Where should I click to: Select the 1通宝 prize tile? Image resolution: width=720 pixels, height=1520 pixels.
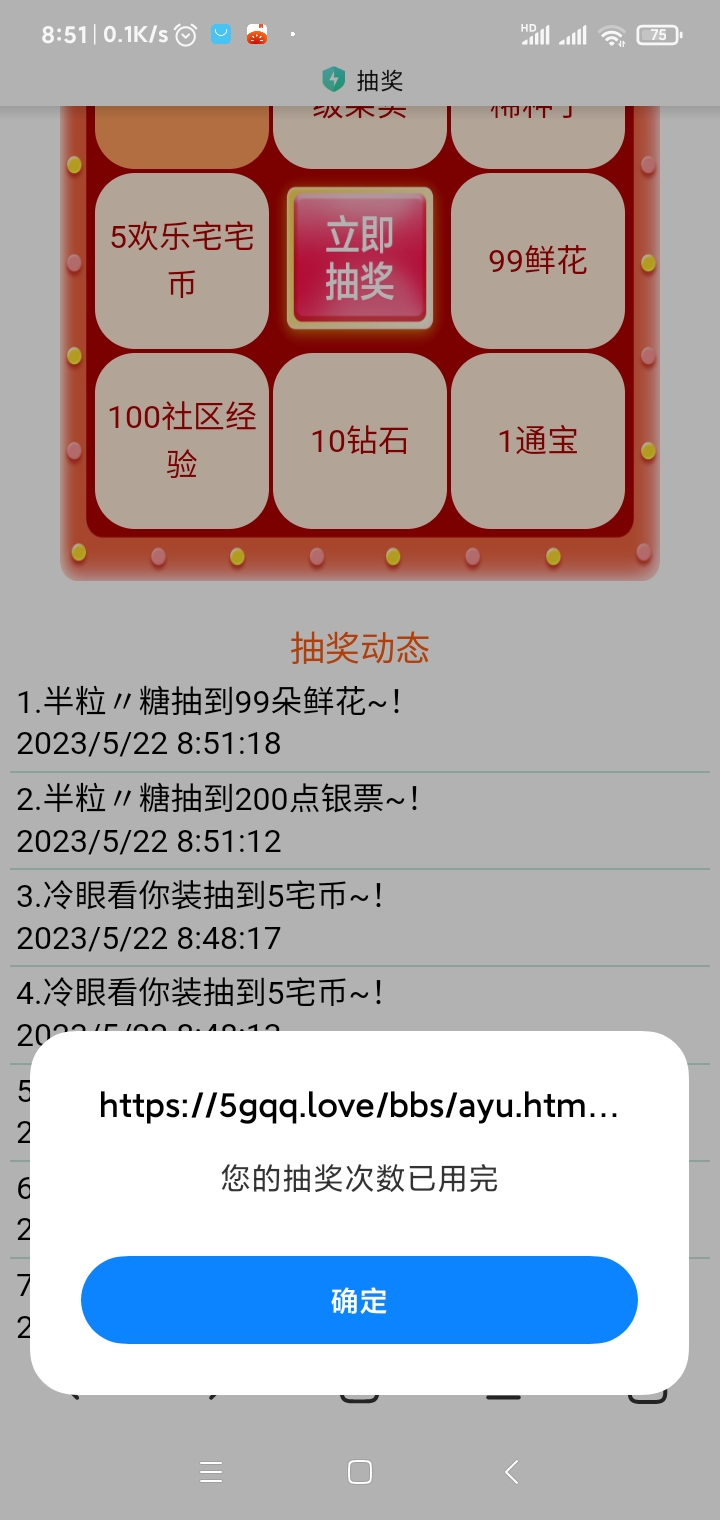click(x=538, y=440)
